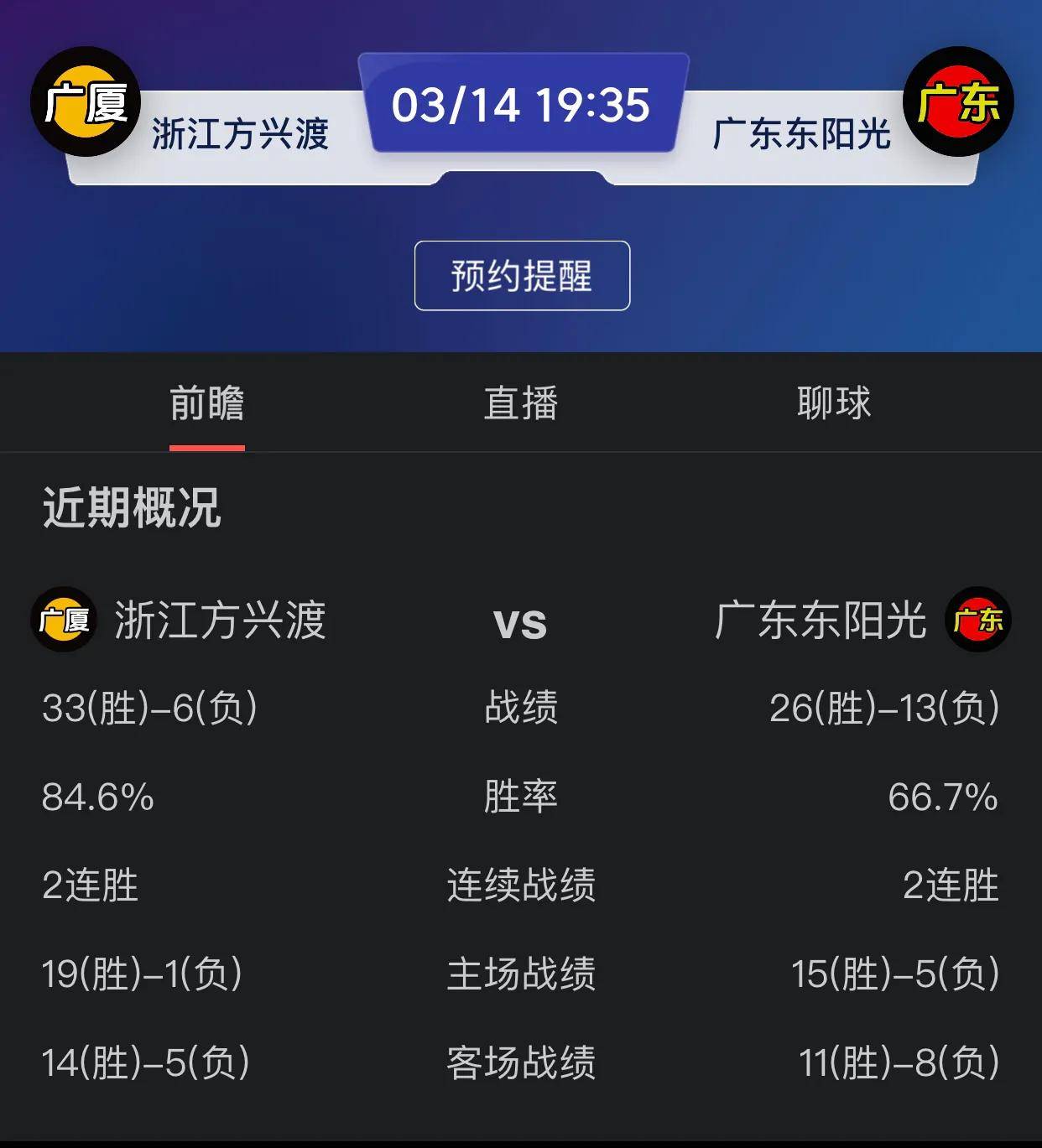Select the 前瞻 preview tab
This screenshot has width=1042, height=1148.
206,403
